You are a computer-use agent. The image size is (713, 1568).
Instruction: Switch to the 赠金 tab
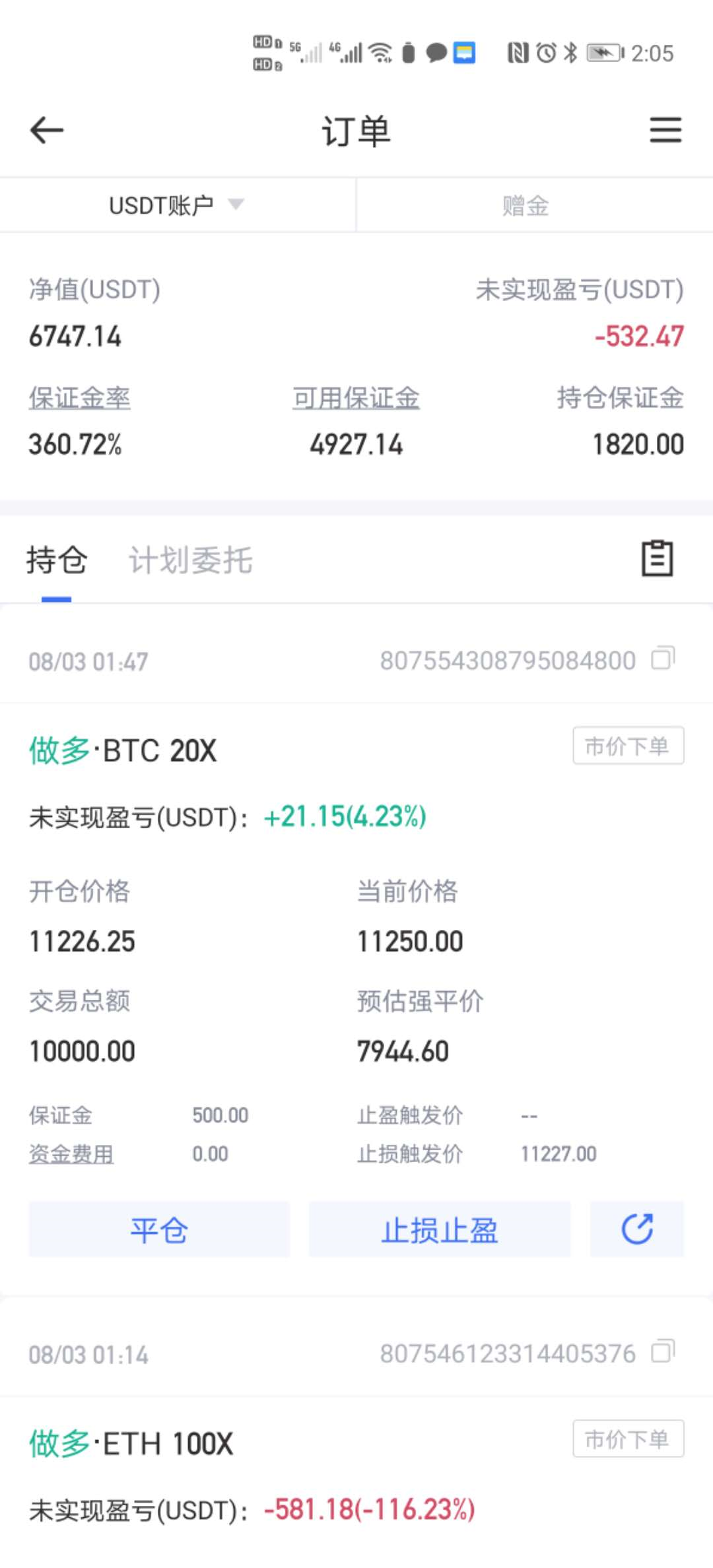526,206
